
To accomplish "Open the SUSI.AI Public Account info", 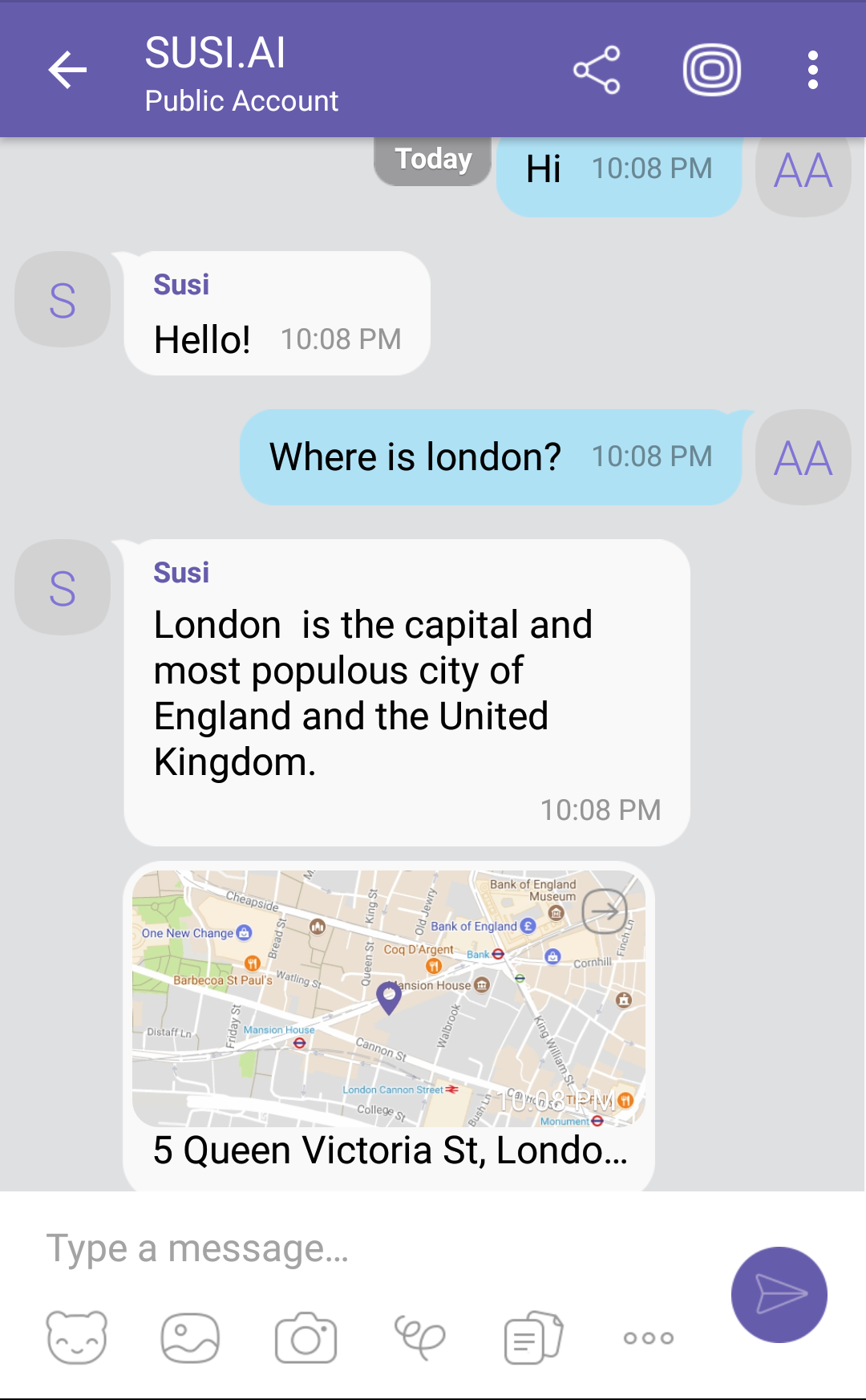I will [x=241, y=72].
